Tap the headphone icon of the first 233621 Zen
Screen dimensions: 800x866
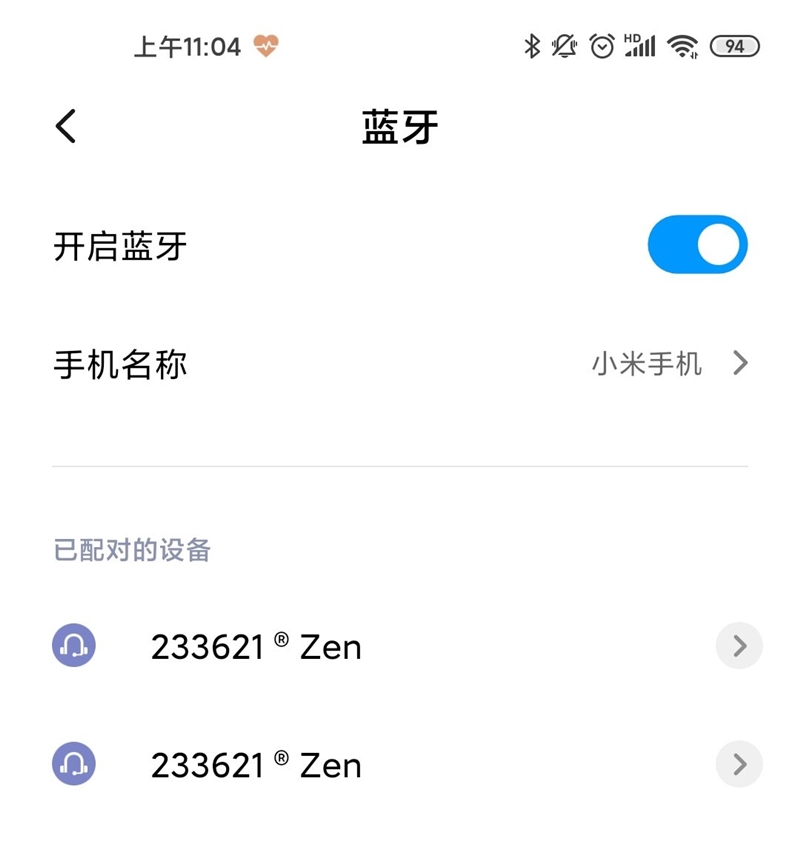(x=73, y=646)
